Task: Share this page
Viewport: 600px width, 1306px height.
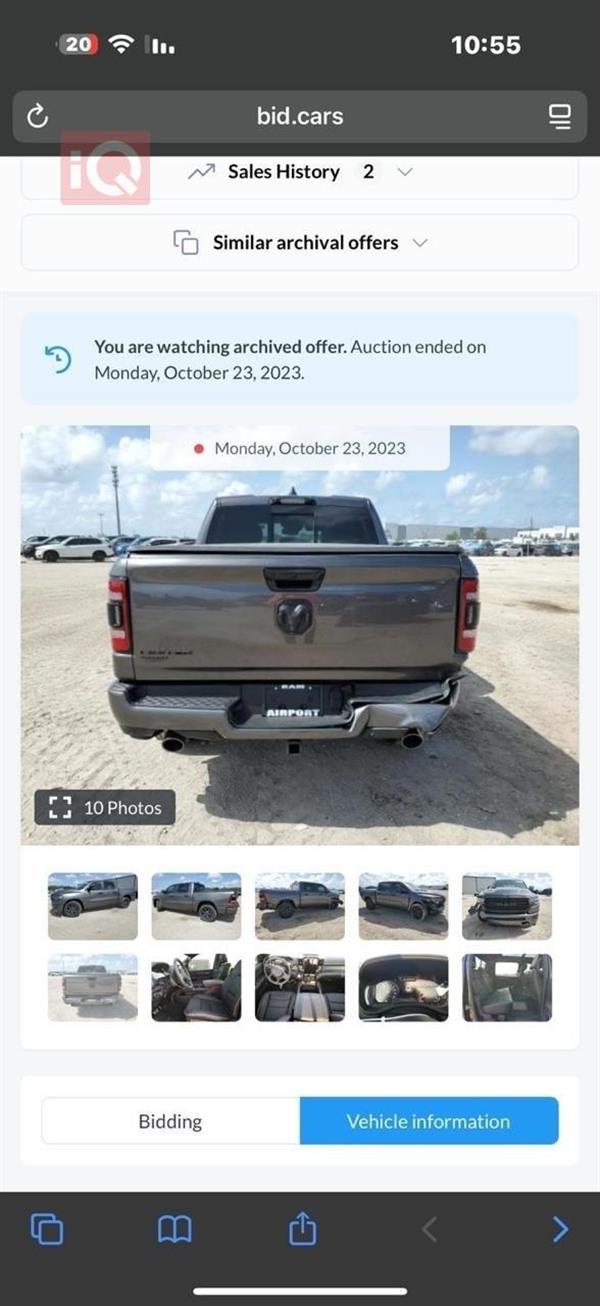Action: pos(302,1229)
